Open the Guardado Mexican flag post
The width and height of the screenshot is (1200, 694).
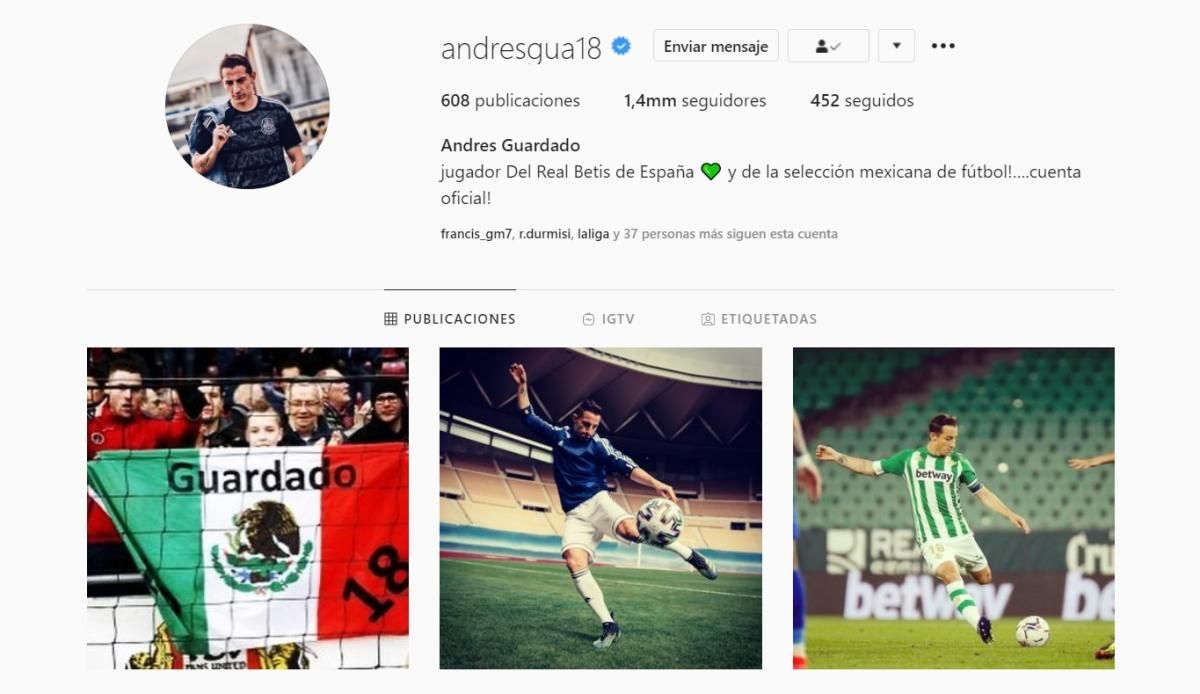pos(248,508)
